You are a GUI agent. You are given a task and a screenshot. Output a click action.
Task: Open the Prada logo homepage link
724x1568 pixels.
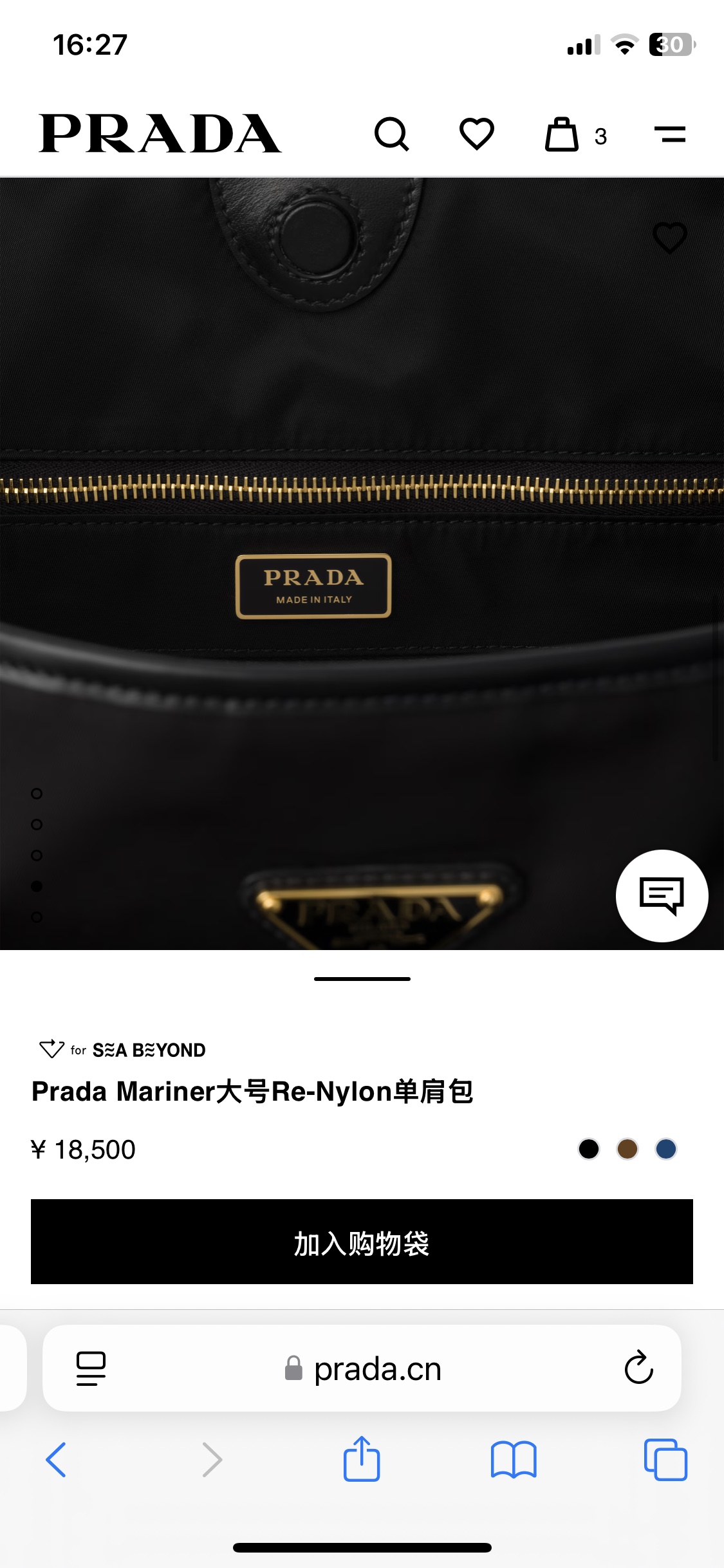pyautogui.click(x=160, y=134)
